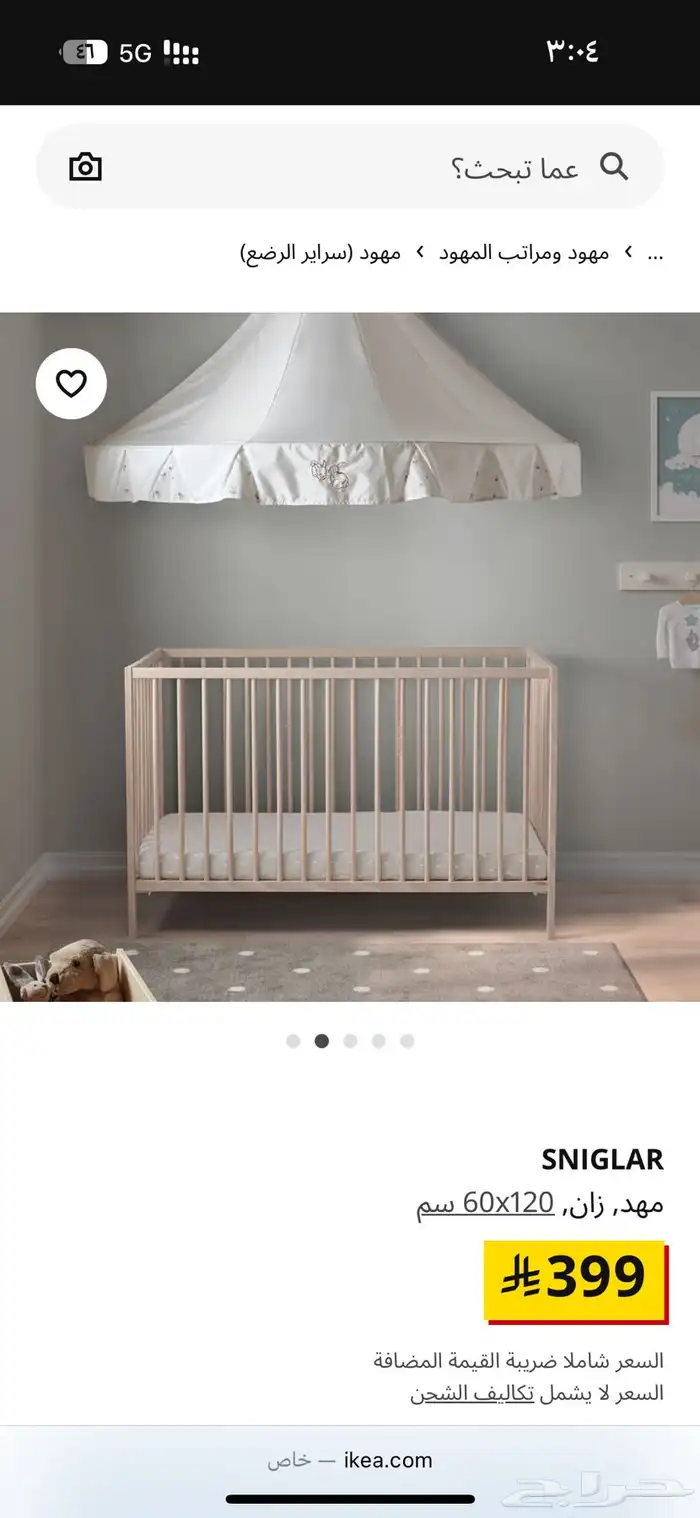
Task: Open the shipping costs link "تكاليف الشحن"
Action: tap(472, 1393)
